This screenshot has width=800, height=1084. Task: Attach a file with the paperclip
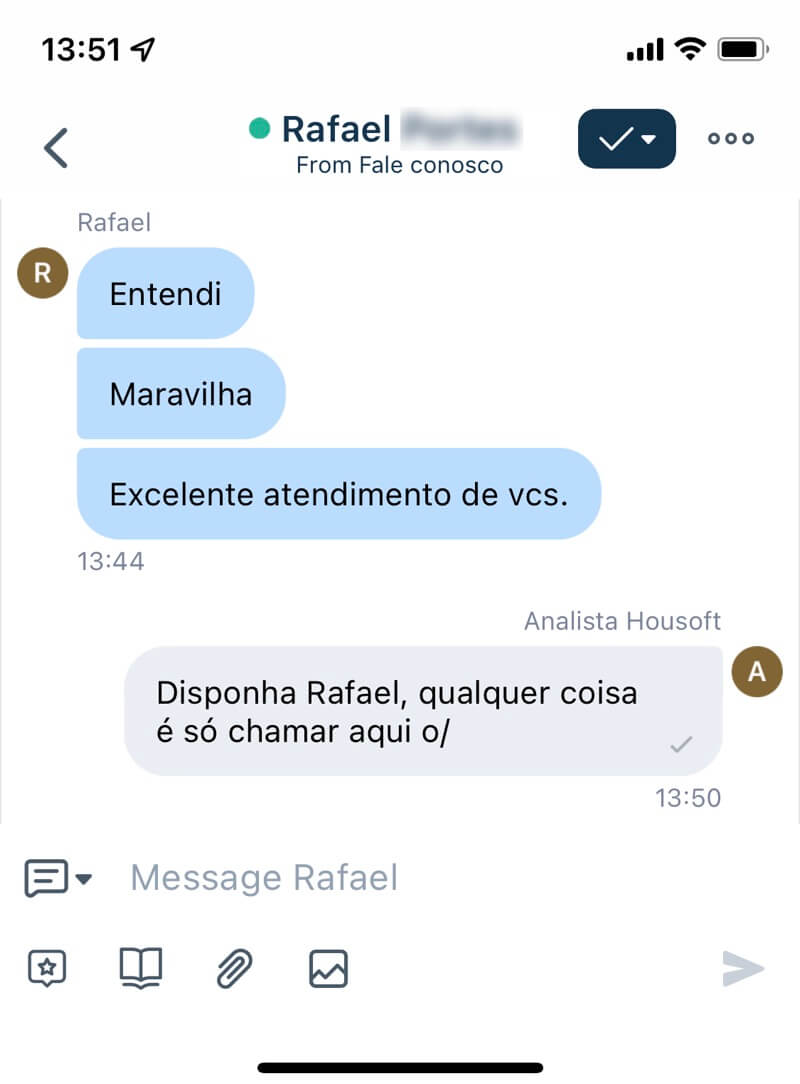point(234,968)
